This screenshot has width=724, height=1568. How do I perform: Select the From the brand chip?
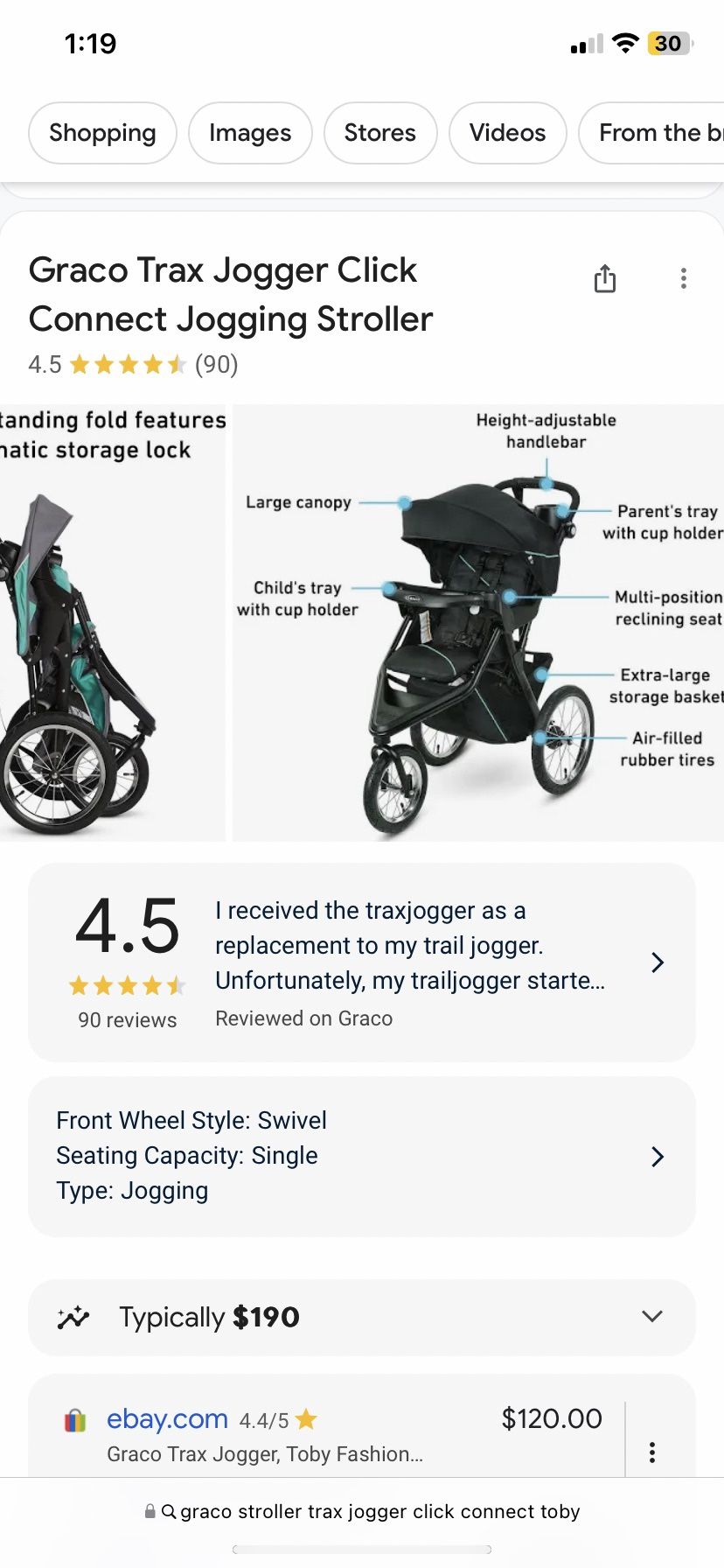click(651, 133)
